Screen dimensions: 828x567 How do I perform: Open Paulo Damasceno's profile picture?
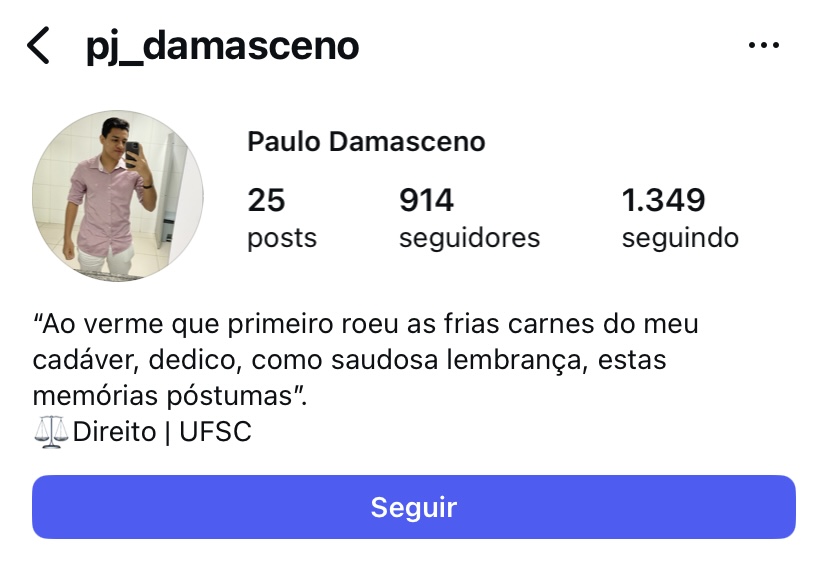pyautogui.click(x=118, y=196)
